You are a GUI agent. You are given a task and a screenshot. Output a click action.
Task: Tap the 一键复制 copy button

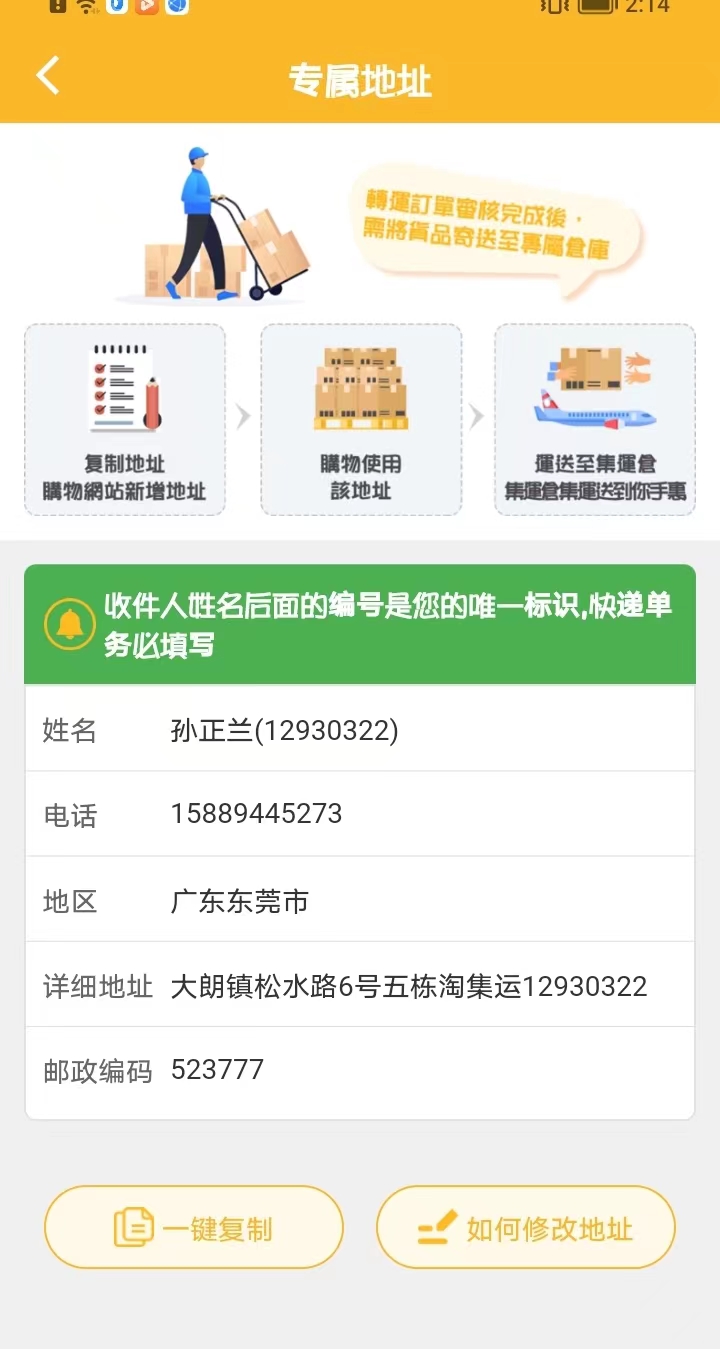[x=194, y=1227]
